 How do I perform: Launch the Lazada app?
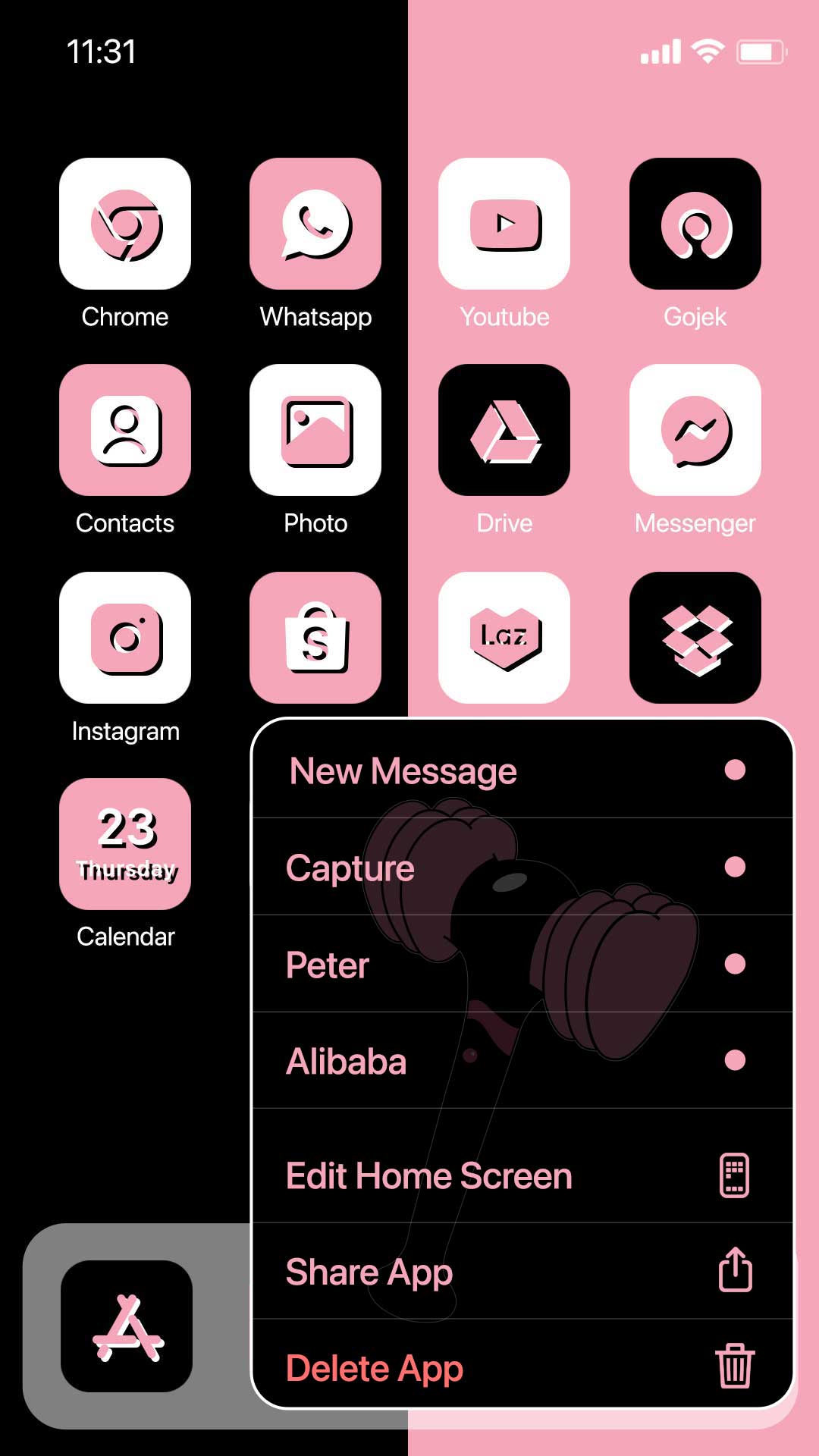504,639
